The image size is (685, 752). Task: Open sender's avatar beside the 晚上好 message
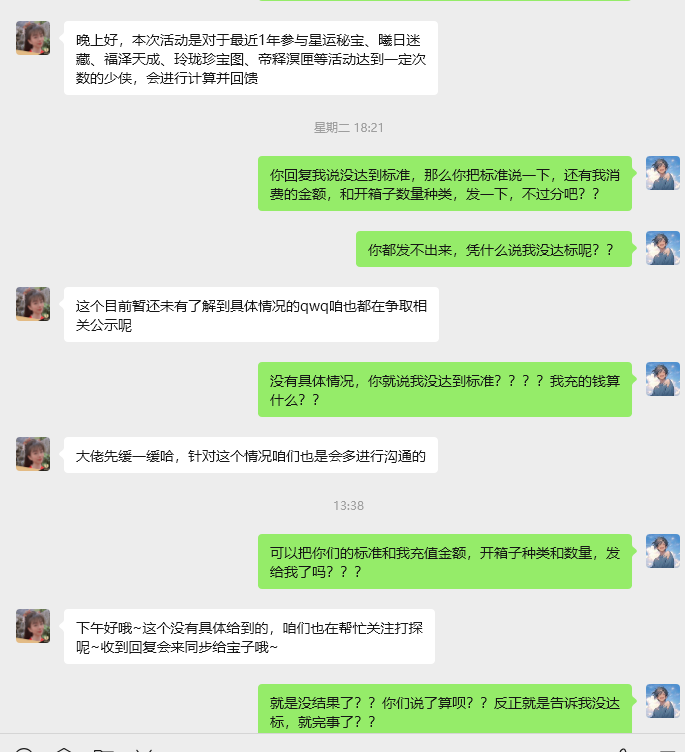(33, 38)
